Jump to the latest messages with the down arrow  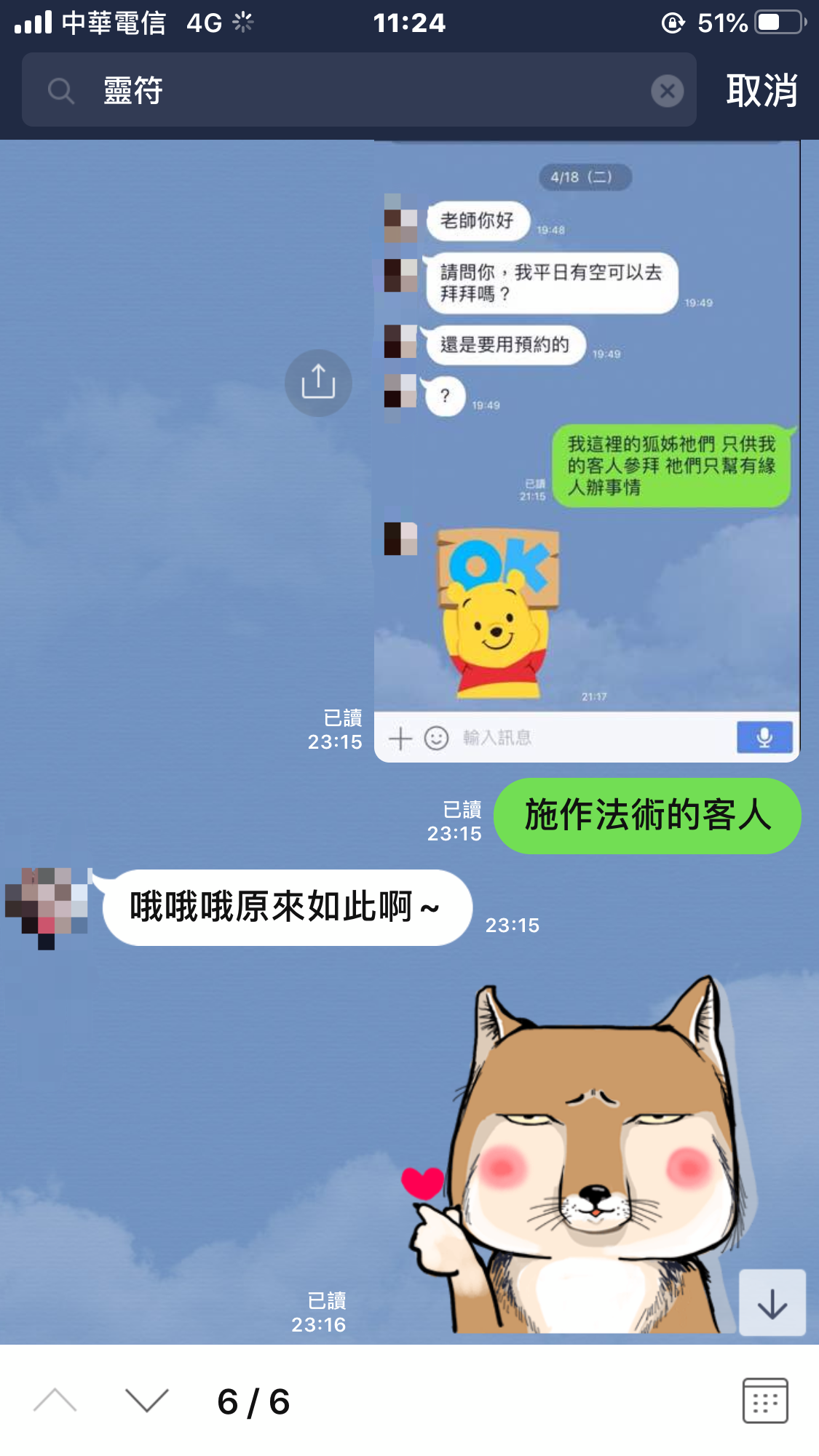(x=772, y=1302)
